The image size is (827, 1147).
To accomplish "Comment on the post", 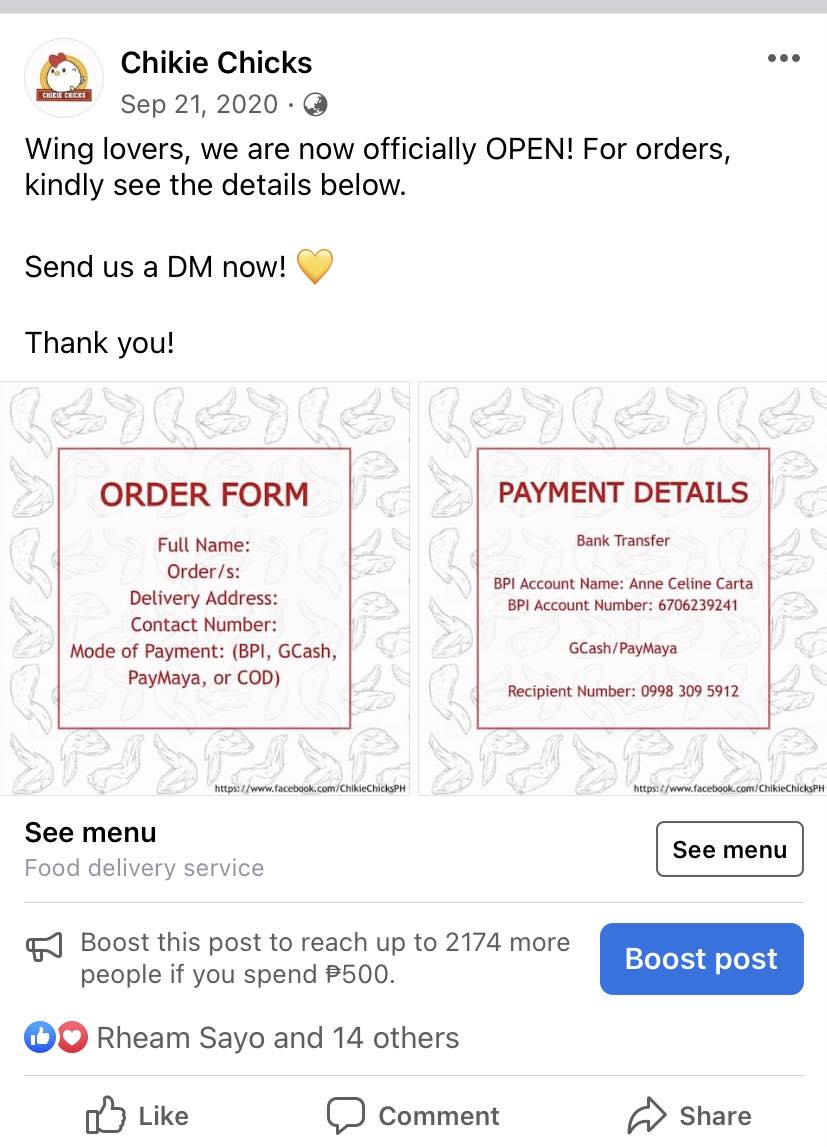I will point(413,1115).
